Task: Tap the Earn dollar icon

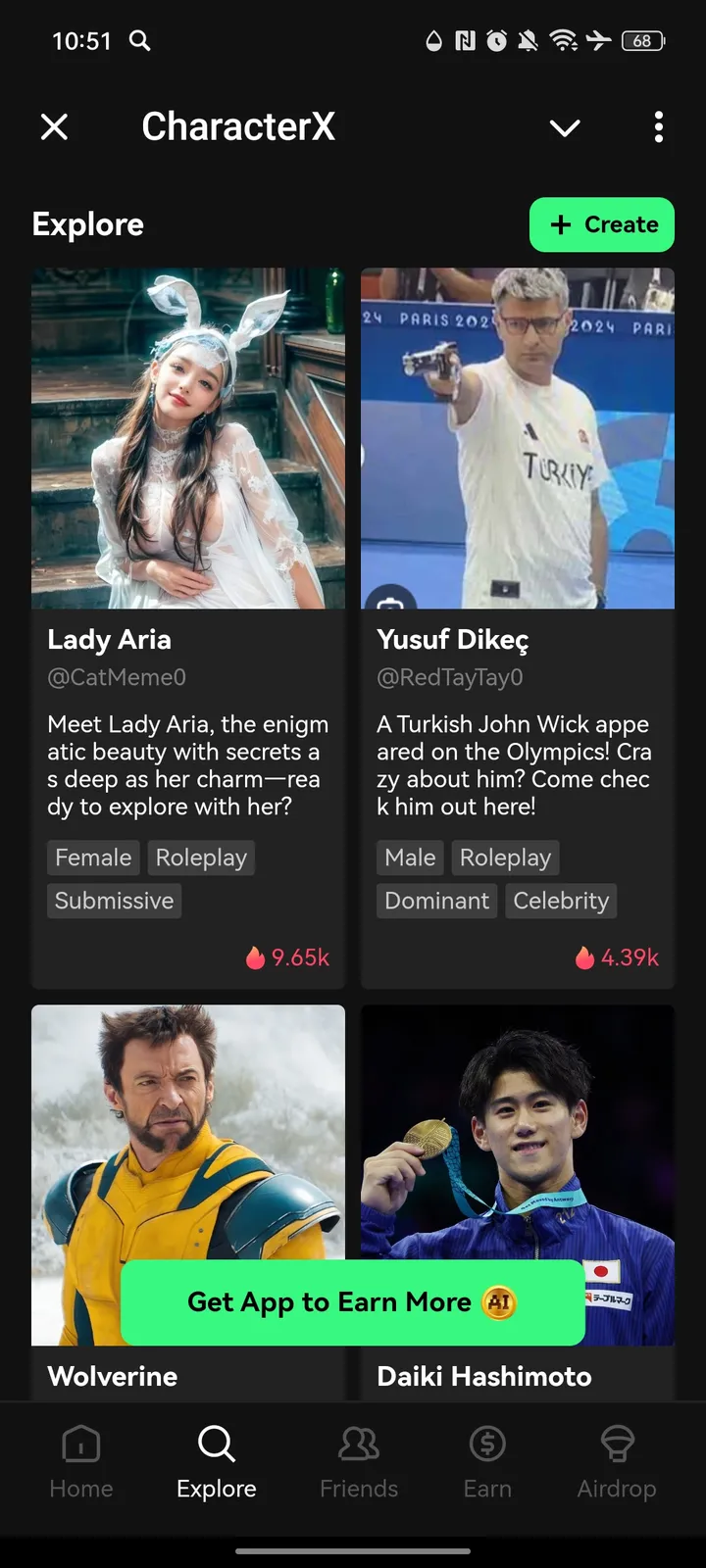Action: (486, 1443)
